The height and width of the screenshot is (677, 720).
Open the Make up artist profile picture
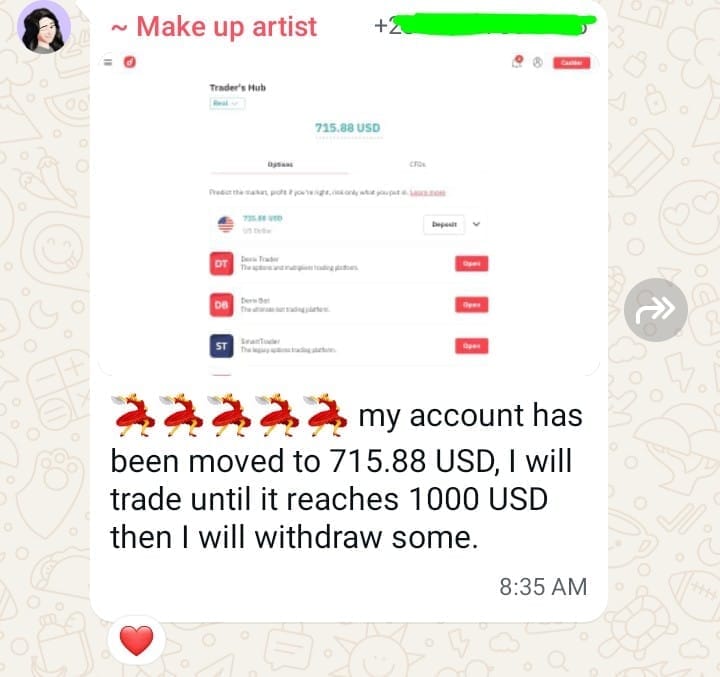[x=45, y=28]
